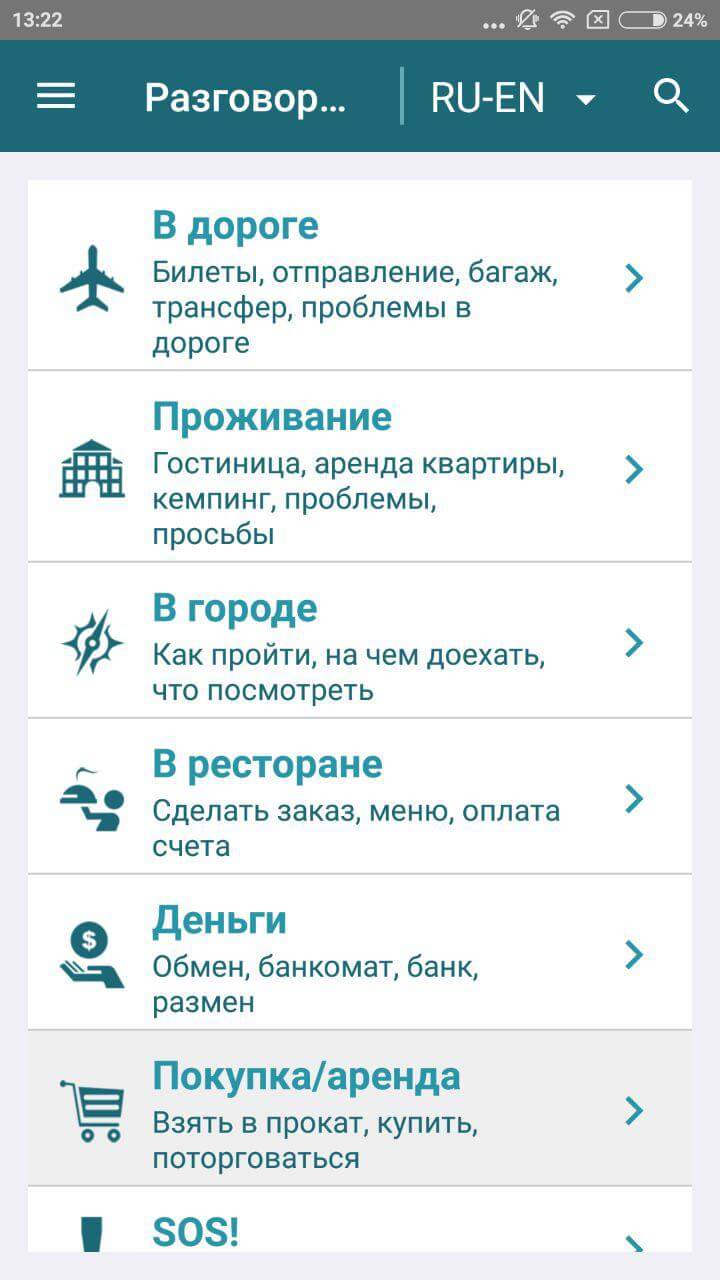Screen dimensions: 720x1280
Task: Click the hotel building icon for 'Проживание'
Action: click(x=90, y=467)
